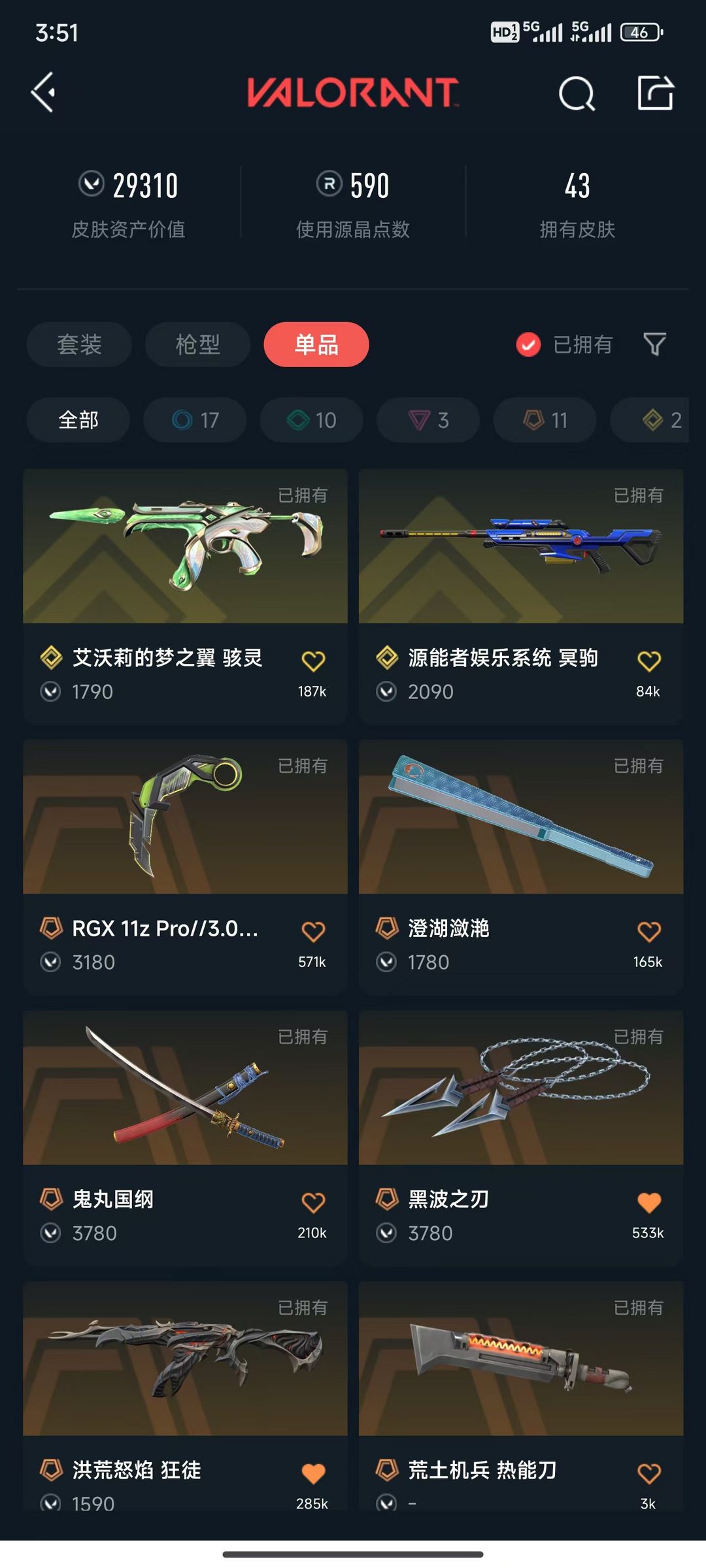Like the 源能者娱乐系统 冥驹 skin
706x1568 pixels.
click(x=649, y=661)
